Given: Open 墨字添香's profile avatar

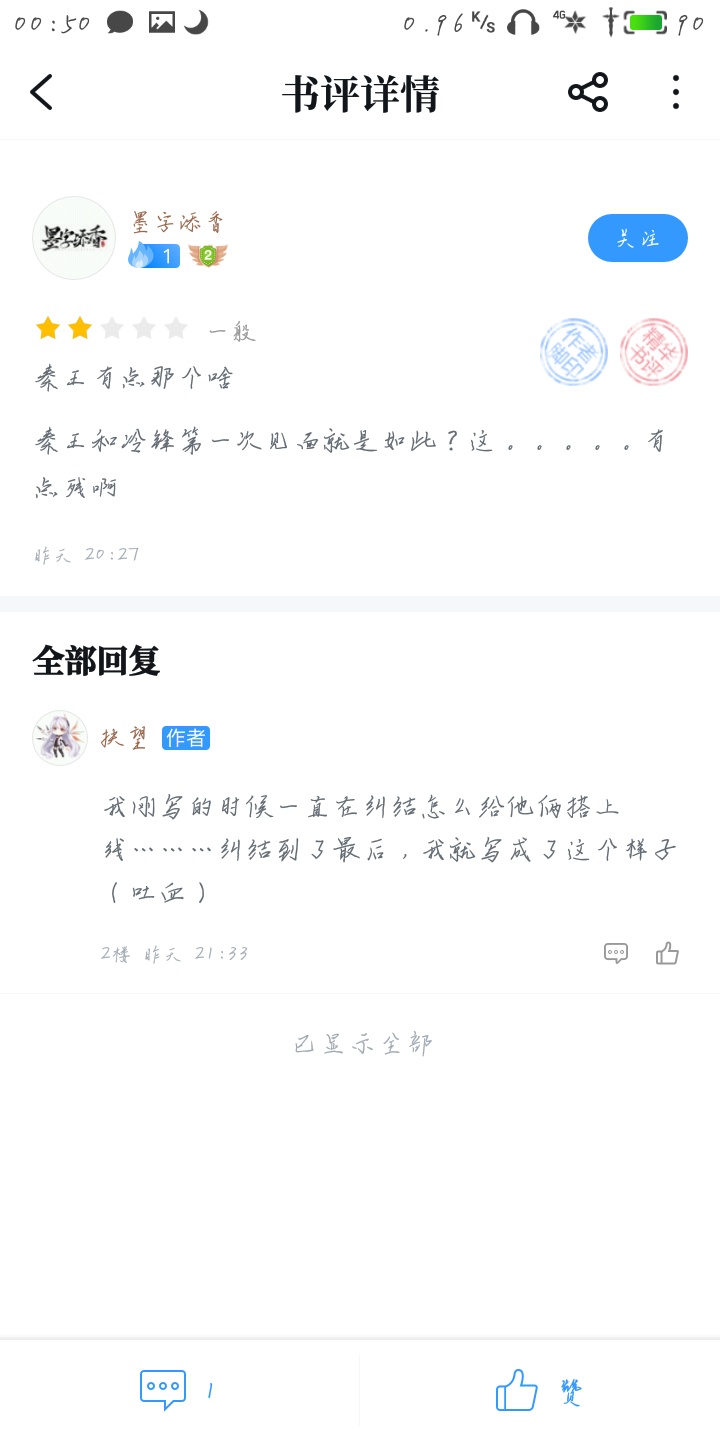Looking at the screenshot, I should 74,238.
